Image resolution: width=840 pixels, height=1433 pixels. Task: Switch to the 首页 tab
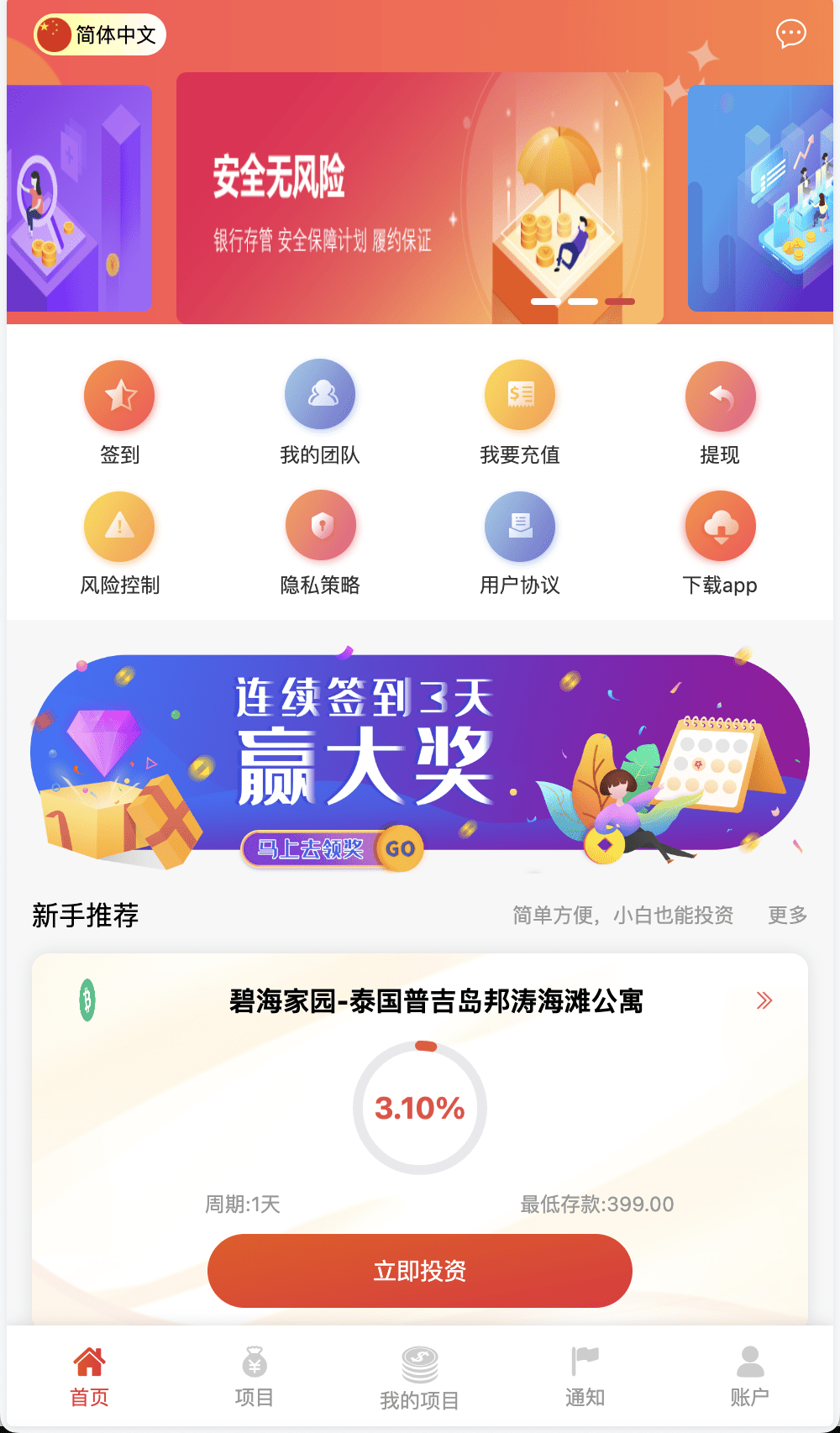[89, 1376]
